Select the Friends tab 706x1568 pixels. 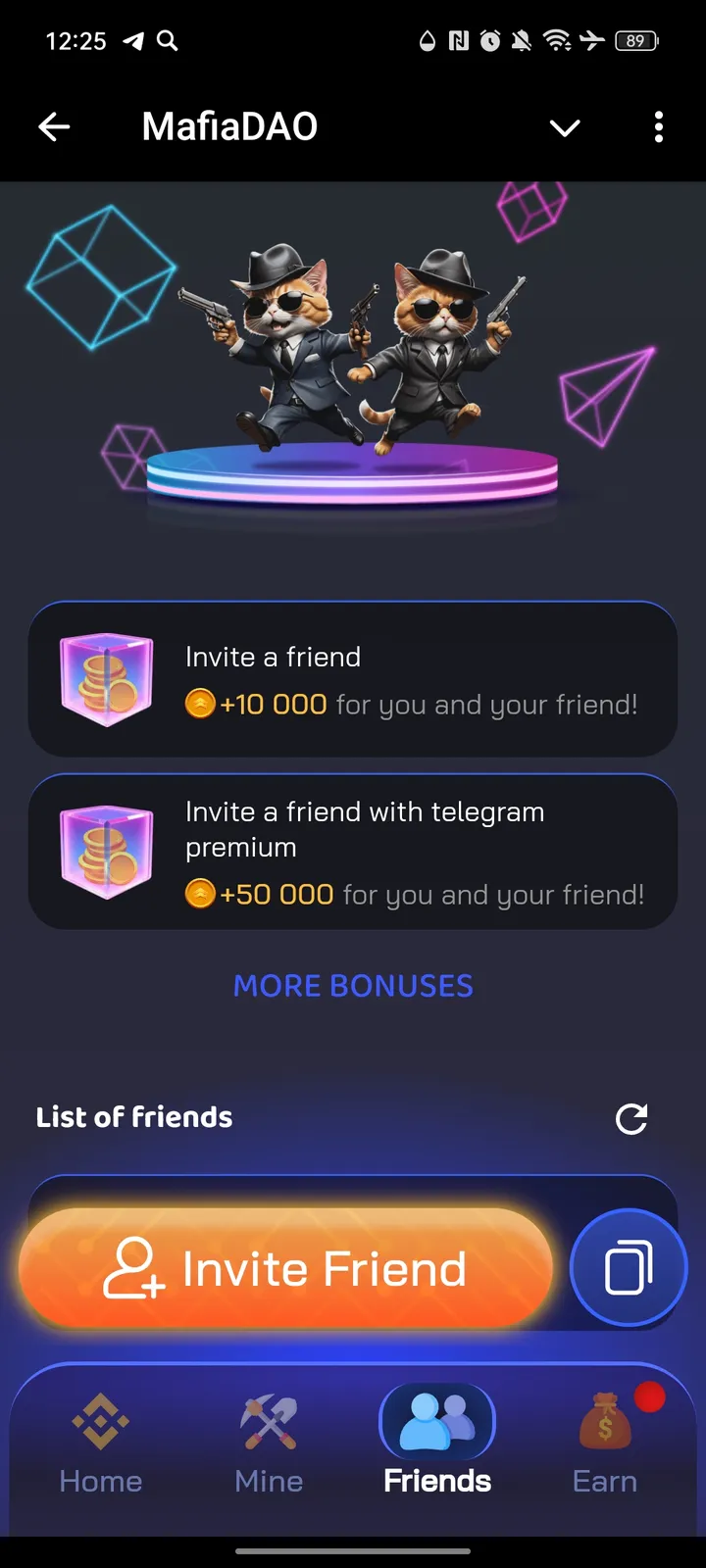[x=437, y=1445]
